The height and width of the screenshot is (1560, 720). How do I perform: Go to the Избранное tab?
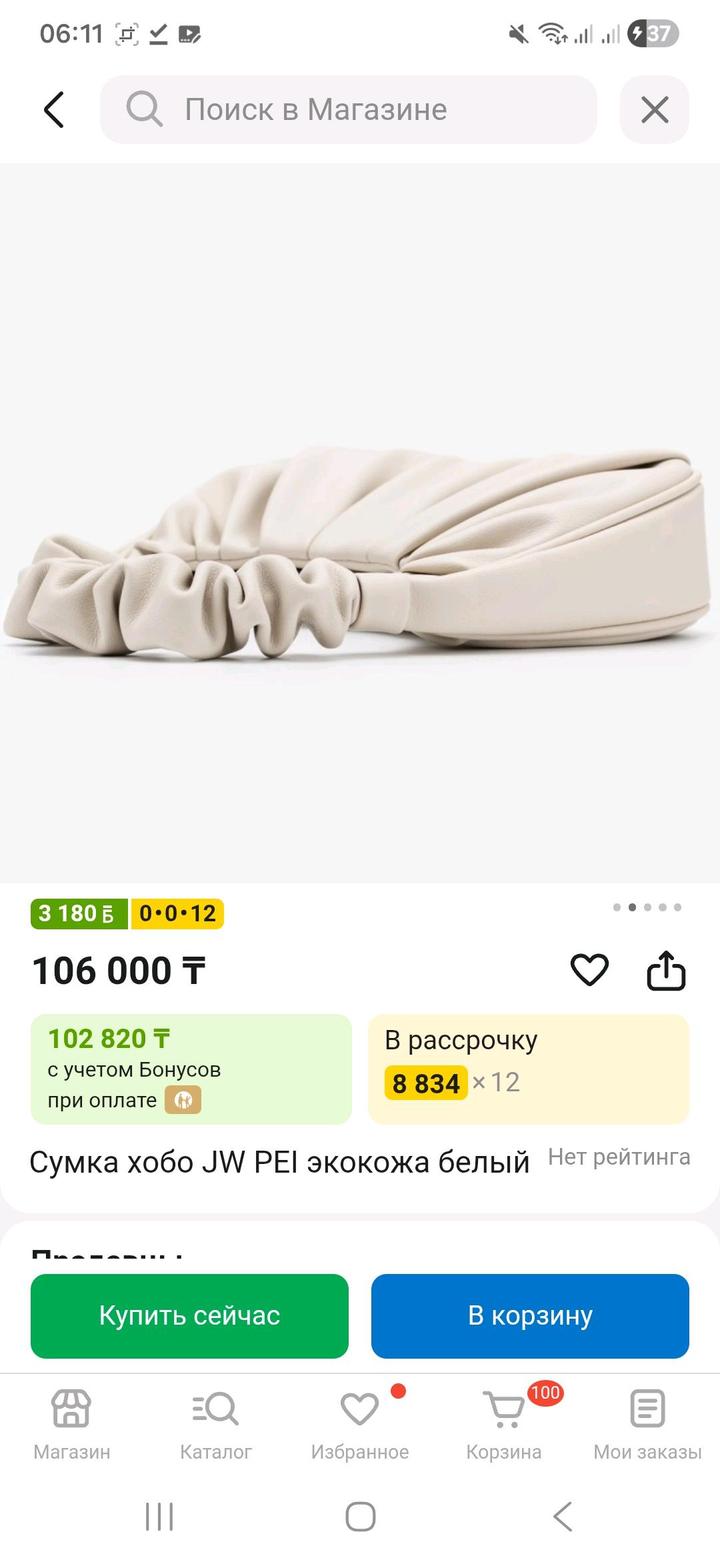[360, 1425]
